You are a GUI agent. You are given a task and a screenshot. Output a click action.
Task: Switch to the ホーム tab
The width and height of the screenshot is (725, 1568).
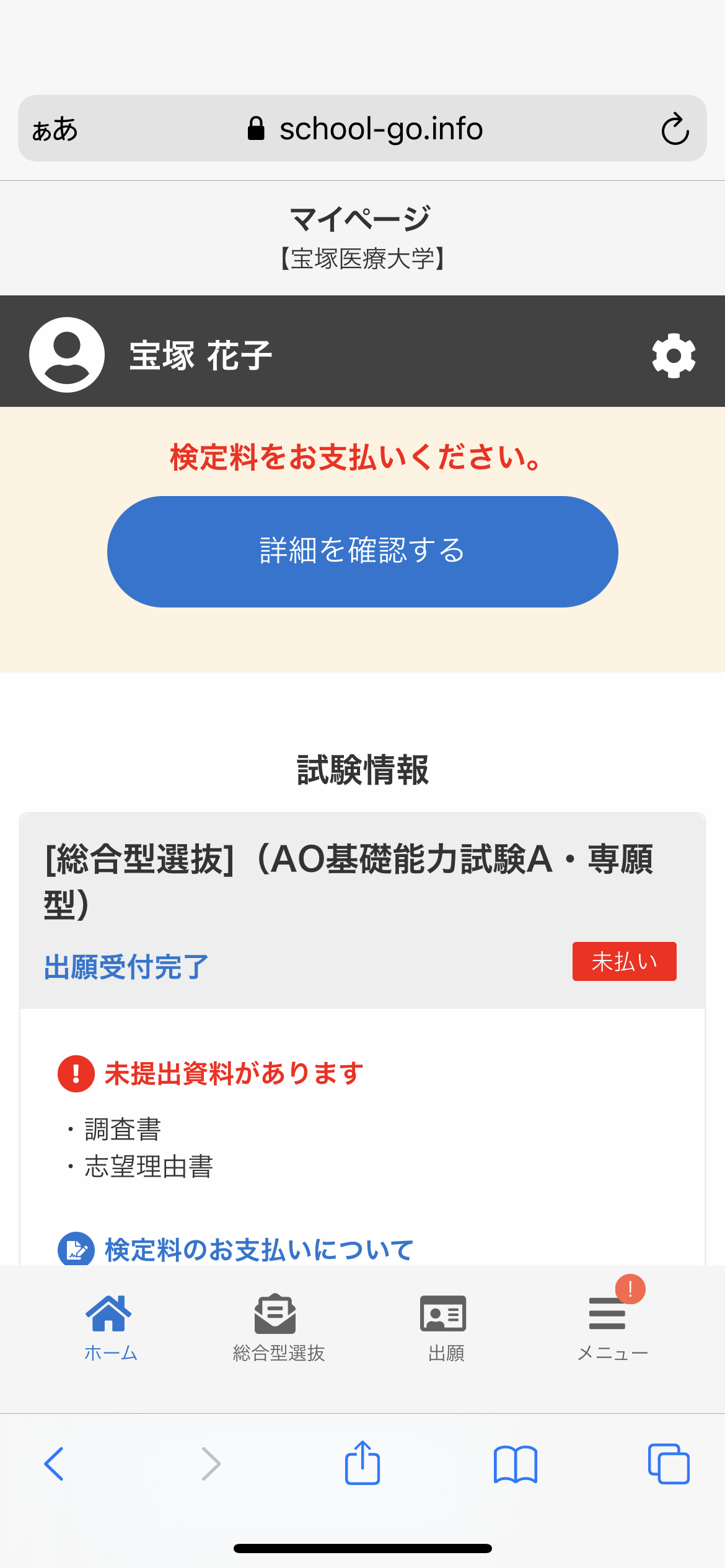(x=110, y=1326)
